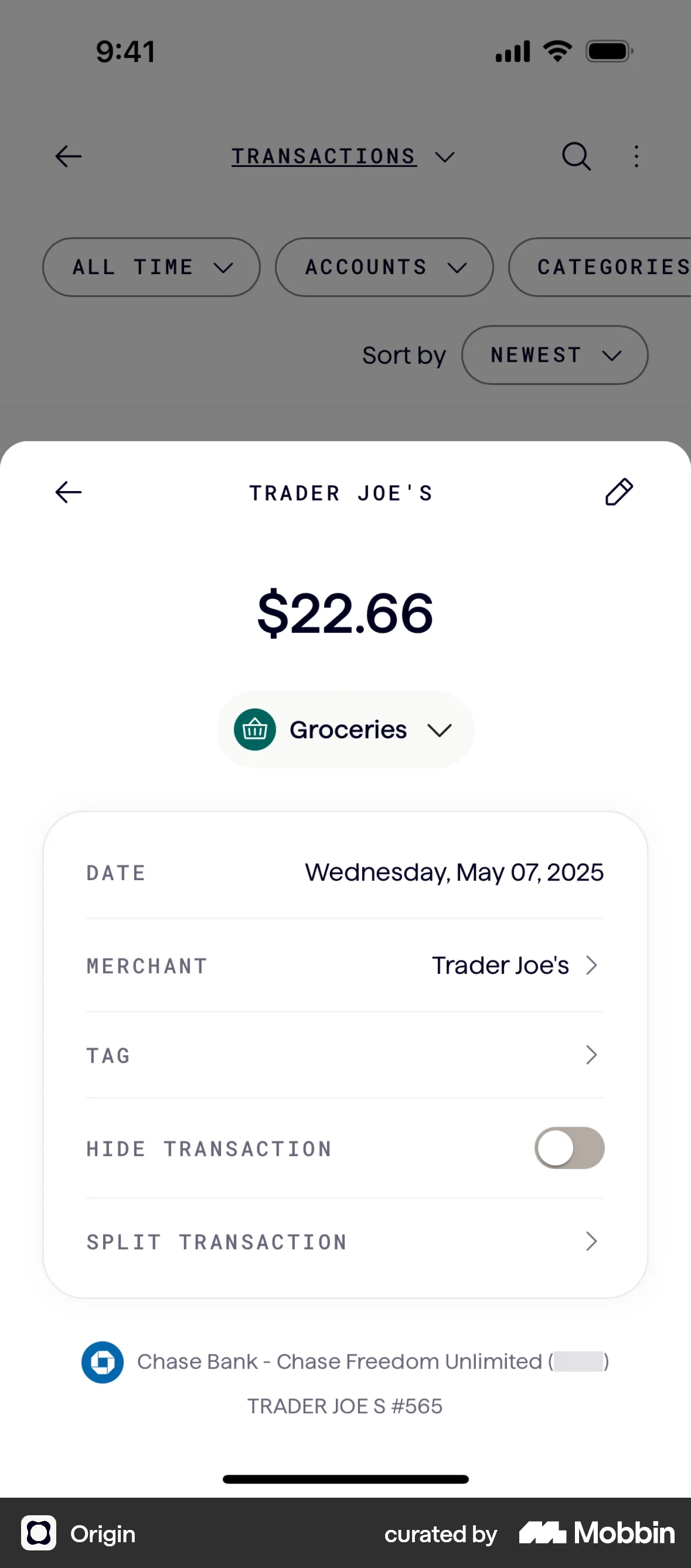This screenshot has height=1568, width=691.
Task: Open the Merchant row for Trader Joe's
Action: pos(345,966)
